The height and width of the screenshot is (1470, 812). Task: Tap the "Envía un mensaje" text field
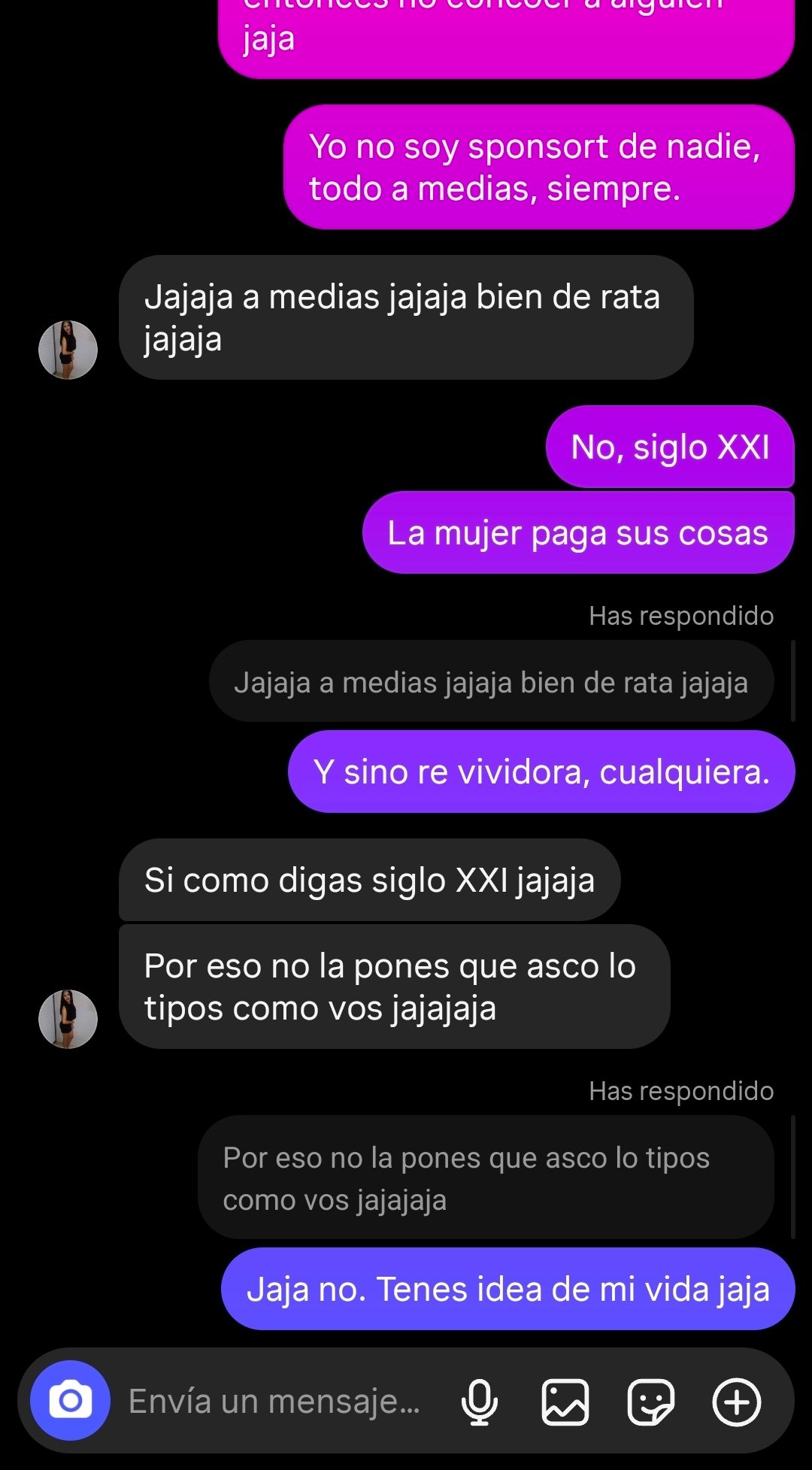(274, 1402)
